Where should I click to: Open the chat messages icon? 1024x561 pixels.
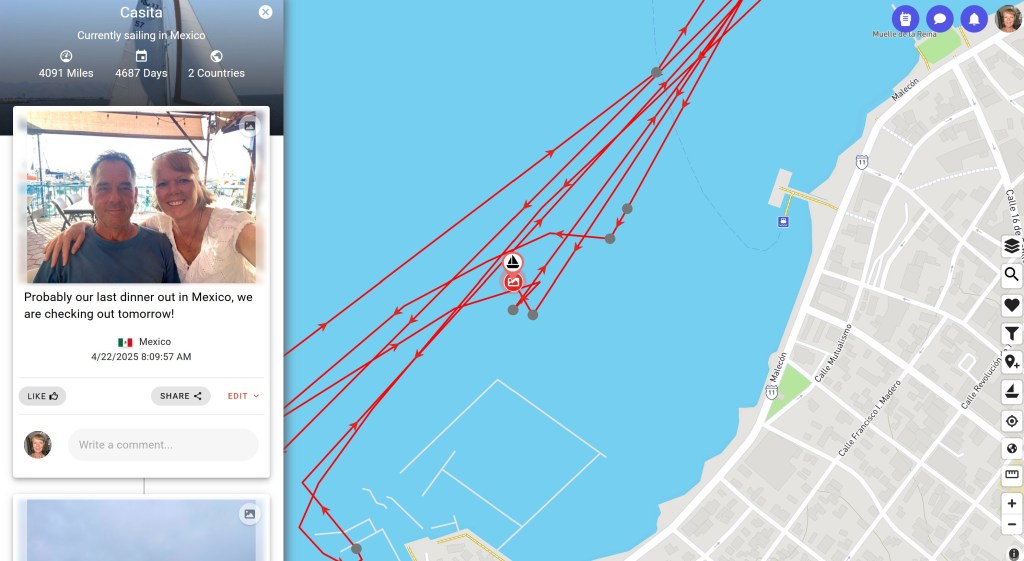click(x=939, y=18)
